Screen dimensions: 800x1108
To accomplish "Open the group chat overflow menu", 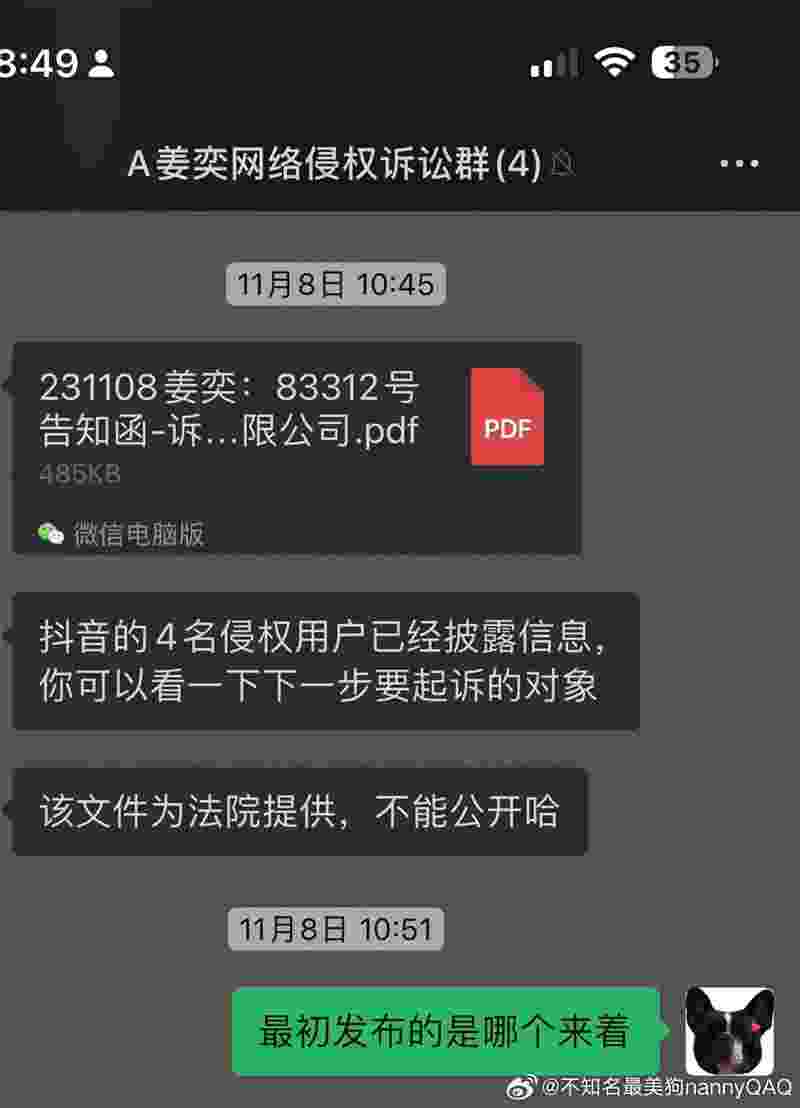I will point(739,164).
